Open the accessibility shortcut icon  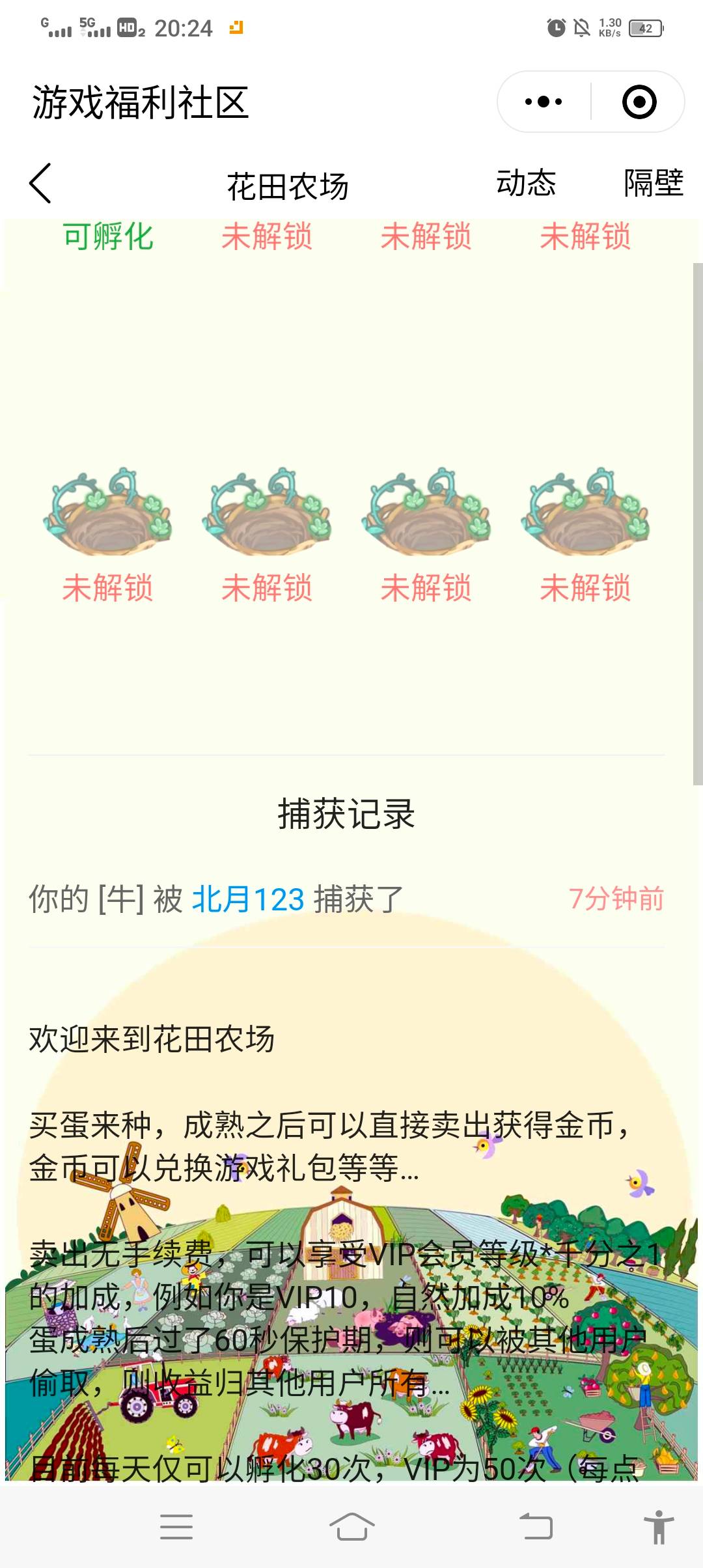[659, 1526]
